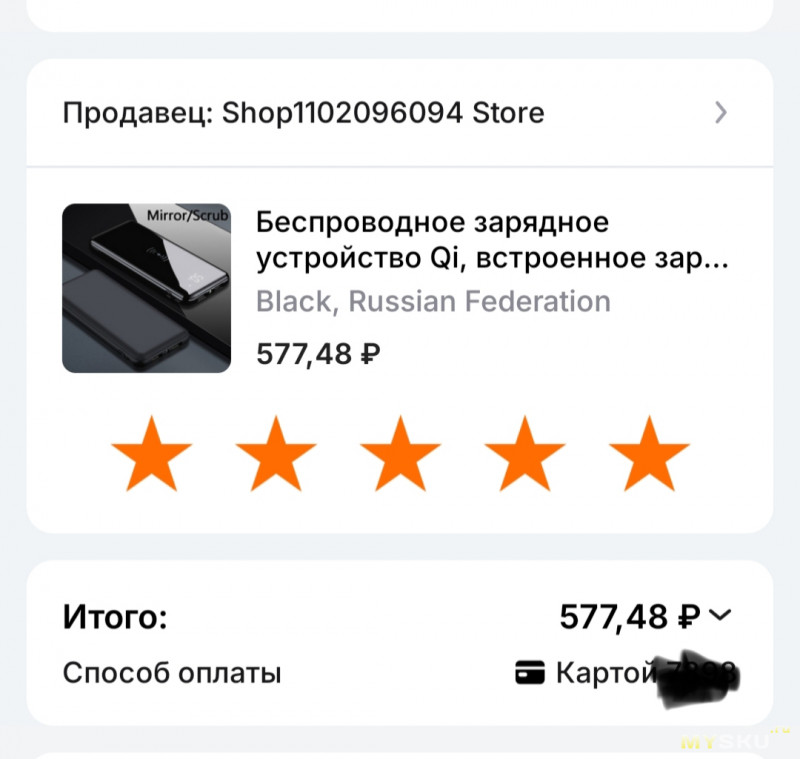Rate the purchase five stars
The image size is (800, 759).
pos(649,453)
